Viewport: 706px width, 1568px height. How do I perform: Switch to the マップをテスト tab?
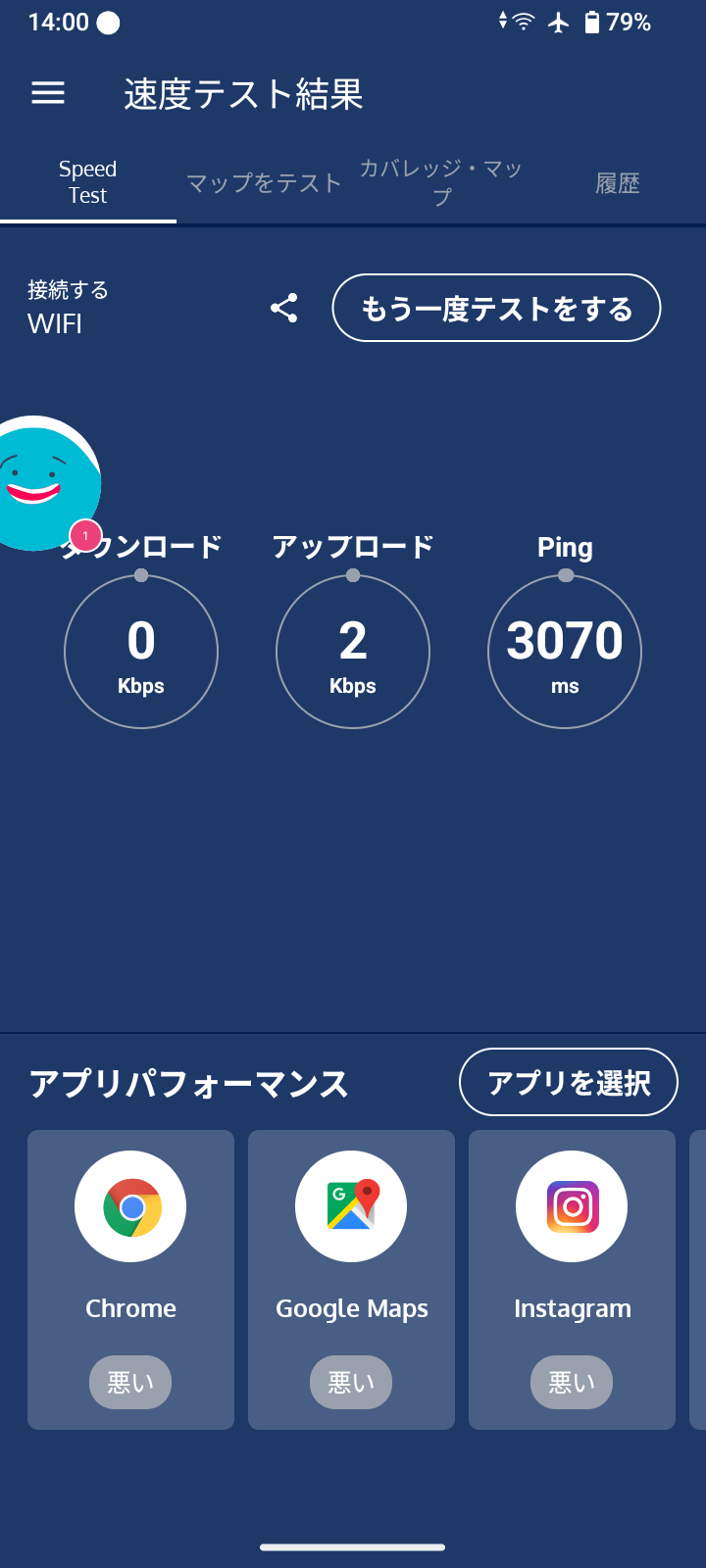pos(264,183)
